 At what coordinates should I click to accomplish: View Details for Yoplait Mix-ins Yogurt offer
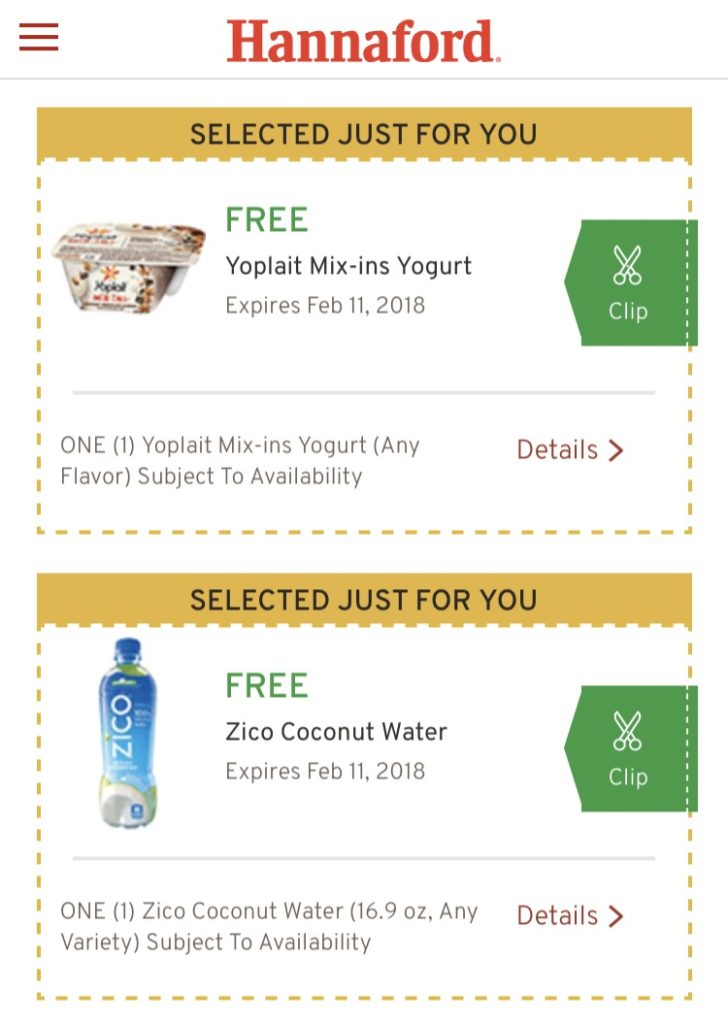coord(569,450)
